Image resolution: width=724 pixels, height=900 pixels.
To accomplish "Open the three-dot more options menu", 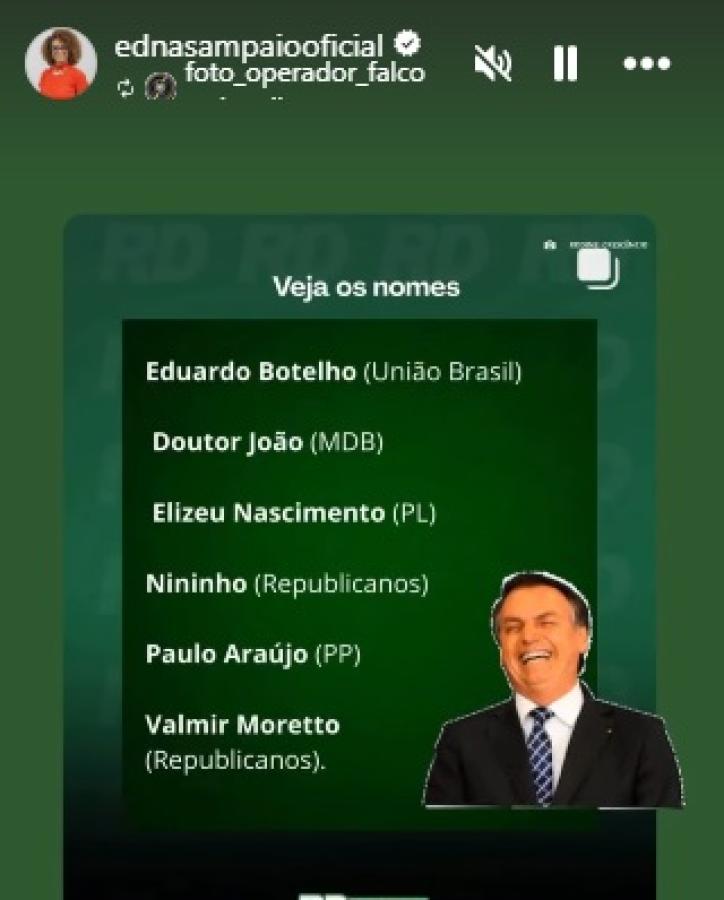I will pos(645,64).
